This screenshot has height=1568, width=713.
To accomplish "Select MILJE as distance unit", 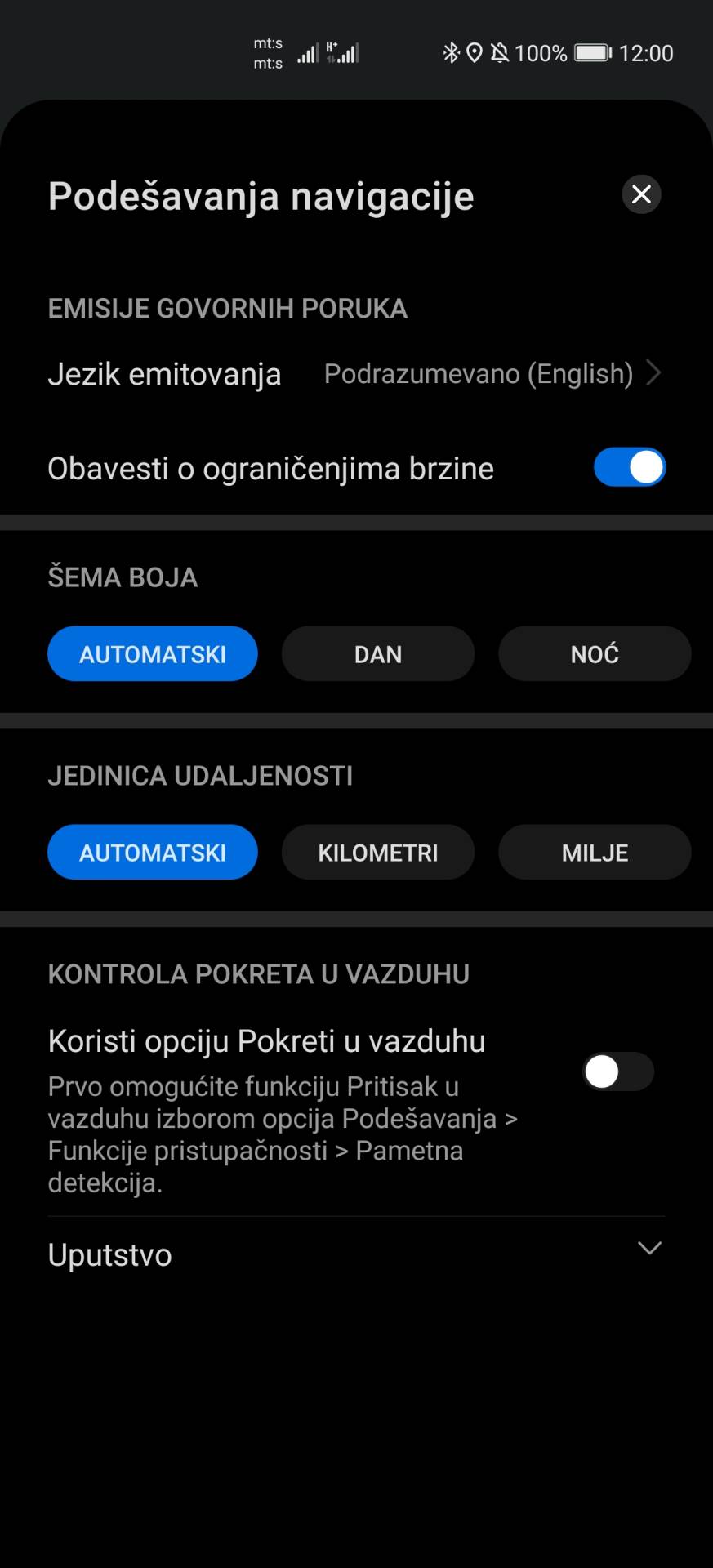I will click(595, 852).
